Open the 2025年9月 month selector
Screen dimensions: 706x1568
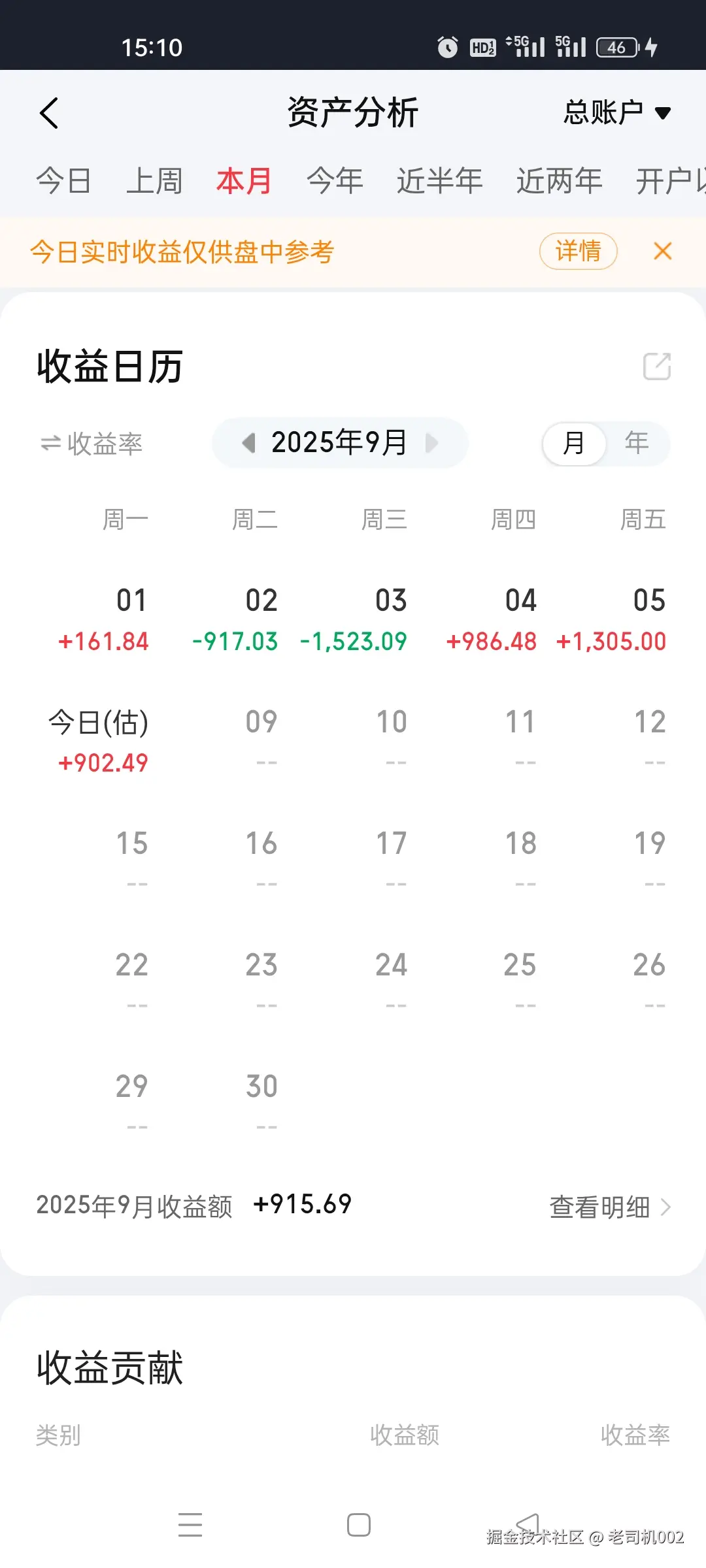[x=339, y=443]
